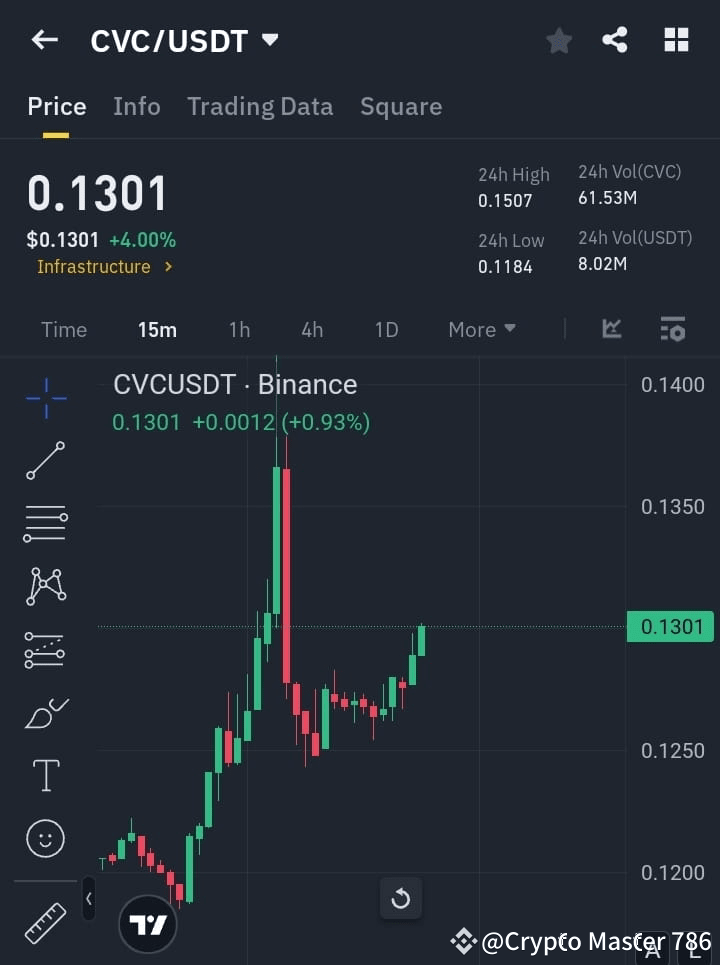Open the emoji sticker tool
The image size is (720, 965).
(45, 838)
